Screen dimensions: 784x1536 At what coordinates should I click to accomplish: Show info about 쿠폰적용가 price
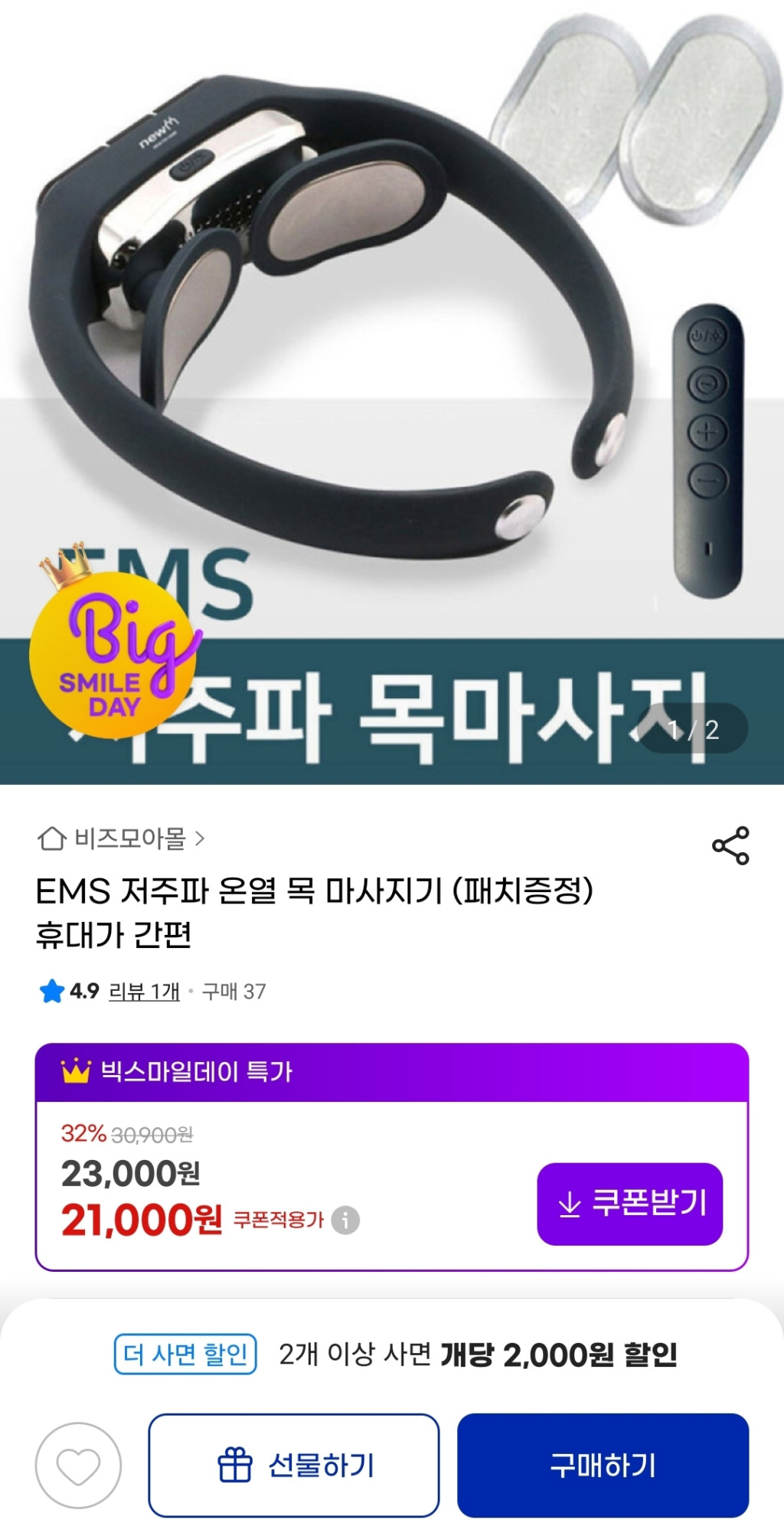[345, 1220]
